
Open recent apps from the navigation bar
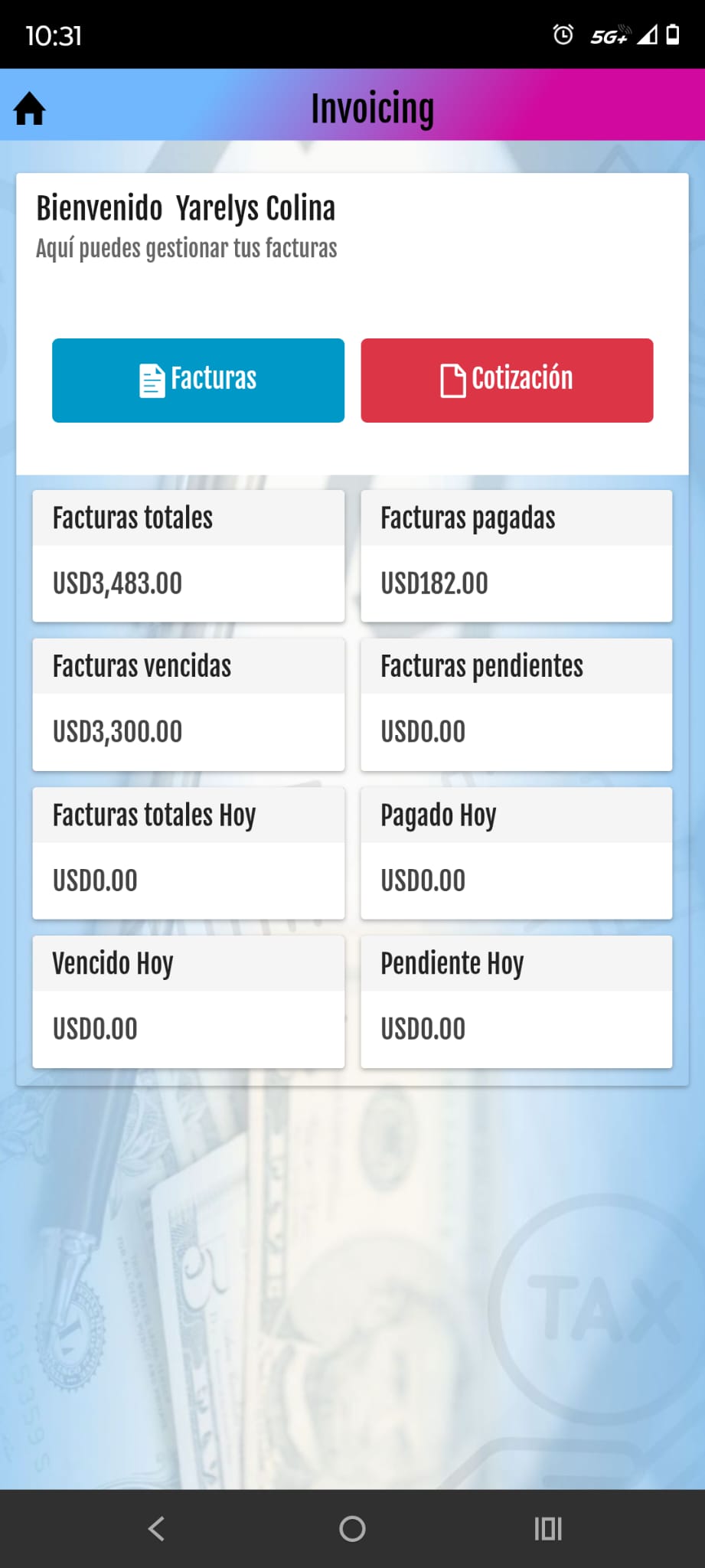548,1528
